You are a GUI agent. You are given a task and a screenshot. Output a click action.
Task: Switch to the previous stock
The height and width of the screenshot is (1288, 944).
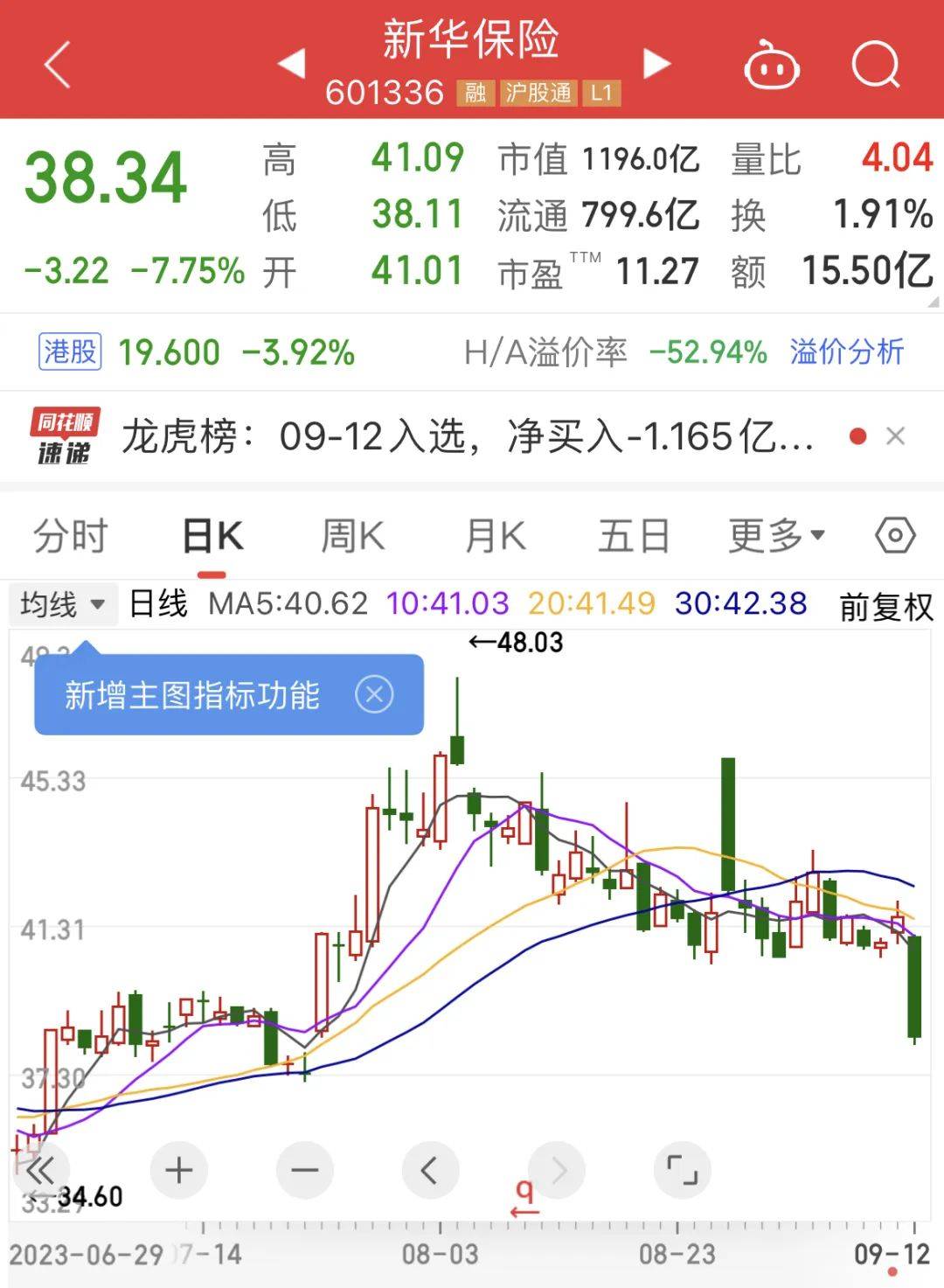pos(292,63)
